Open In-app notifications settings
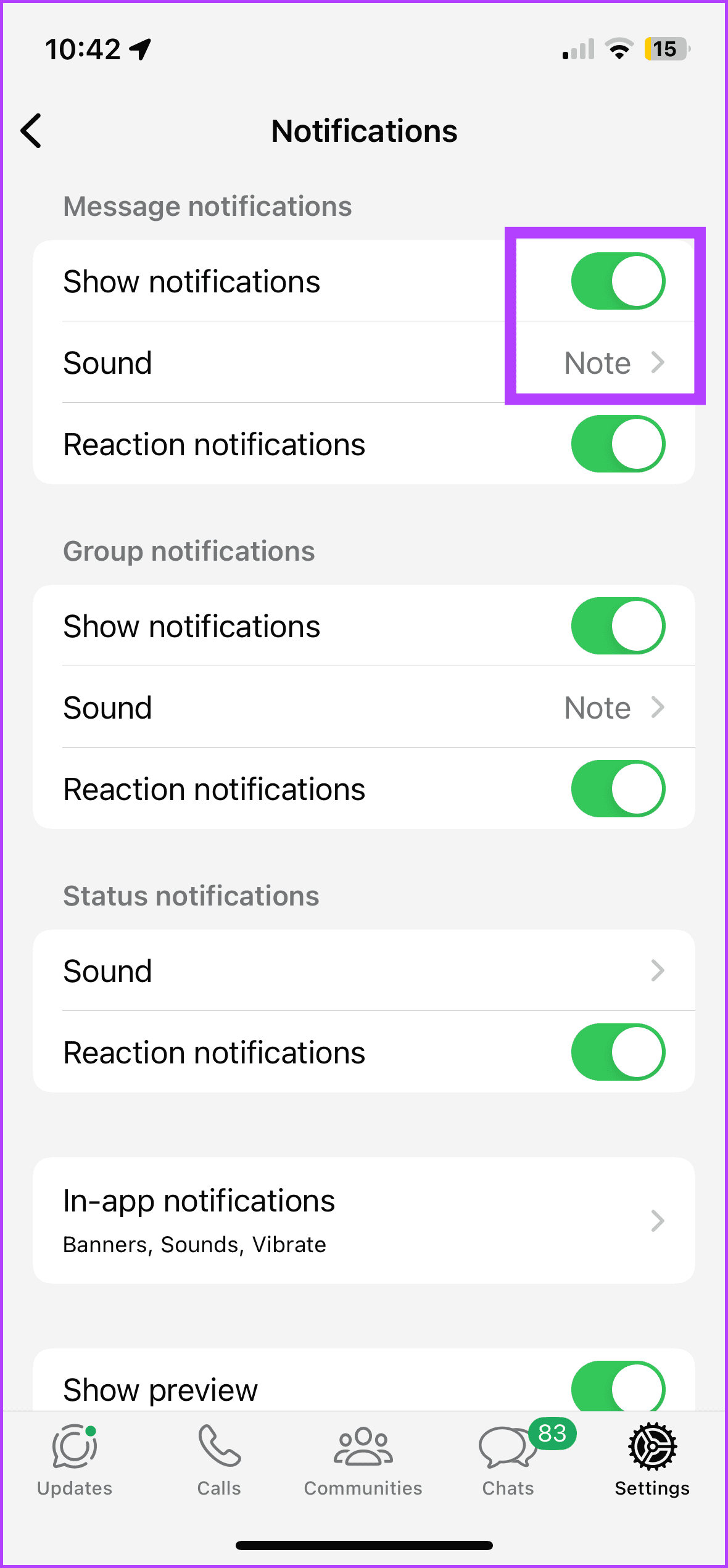The width and height of the screenshot is (728, 1568). (363, 1220)
